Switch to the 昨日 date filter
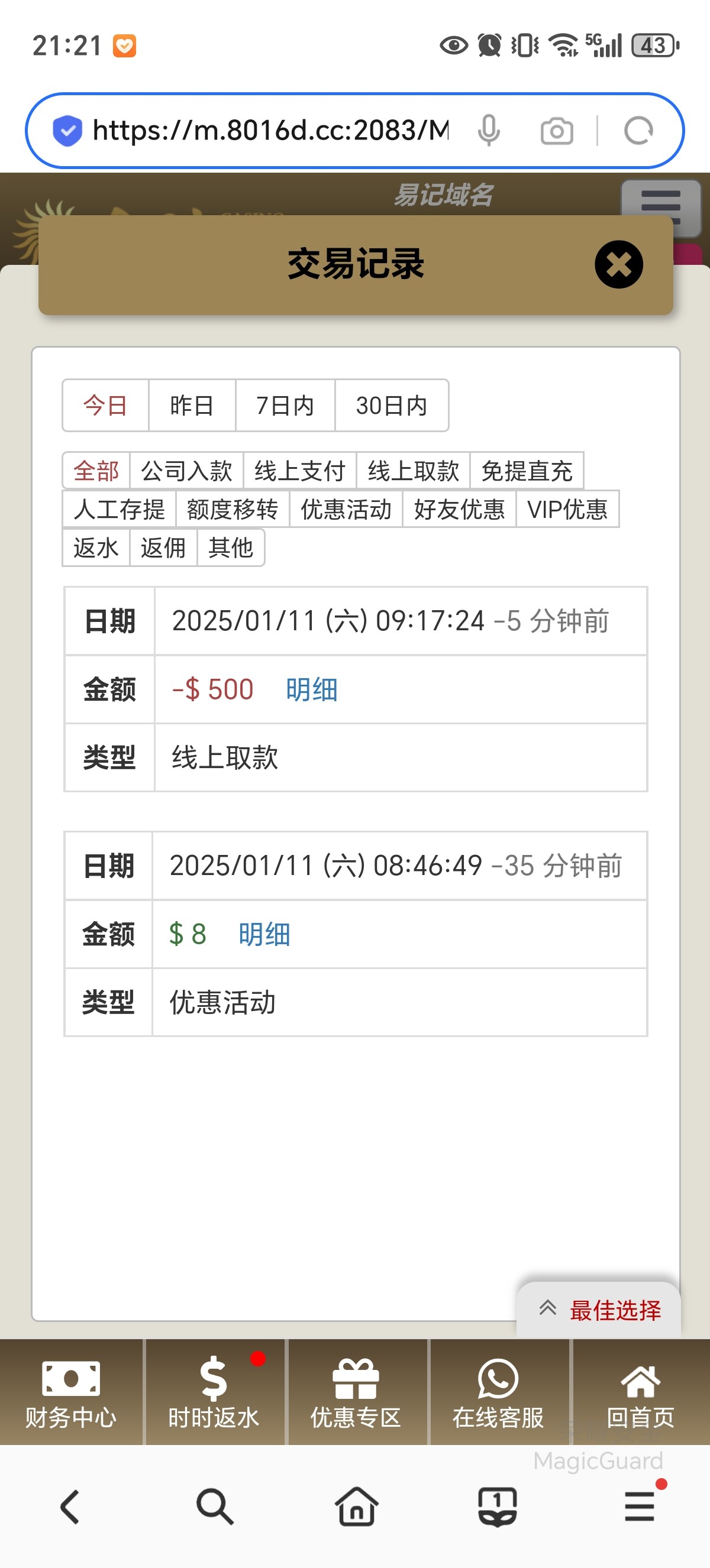Screen dimensions: 710x1568 pyautogui.click(x=192, y=406)
